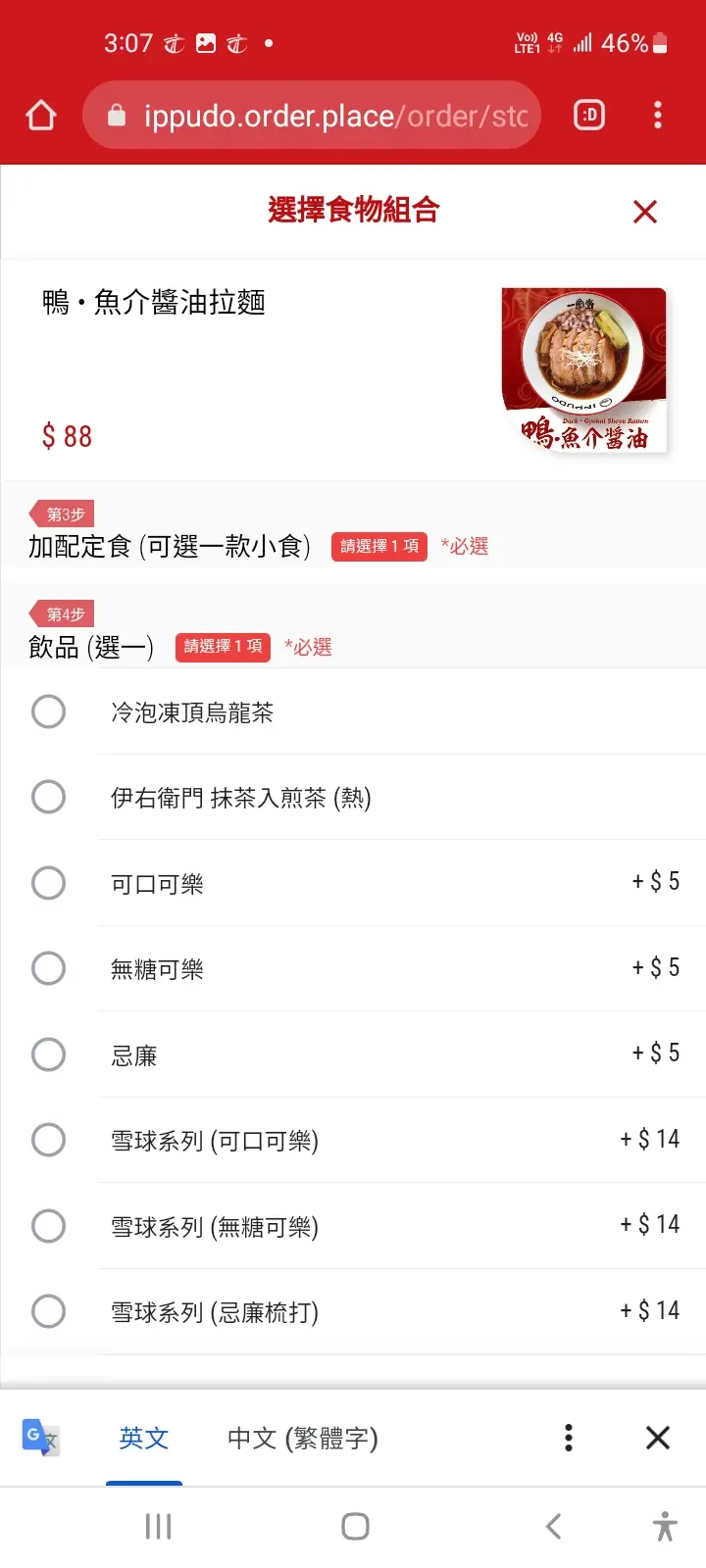
Task: Translate the page to 英文
Action: coord(144,1438)
